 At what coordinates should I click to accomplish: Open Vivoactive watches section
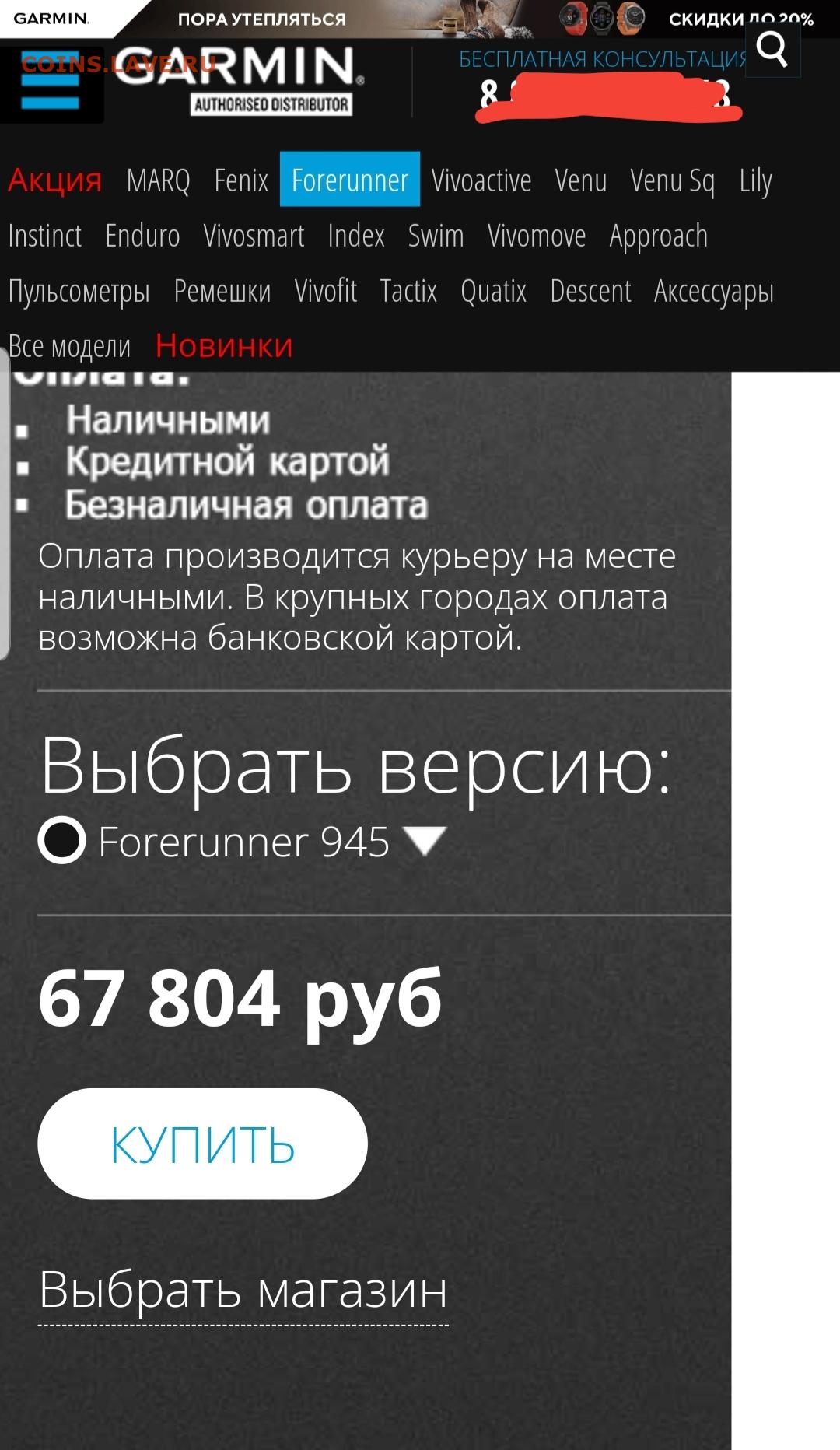point(481,180)
